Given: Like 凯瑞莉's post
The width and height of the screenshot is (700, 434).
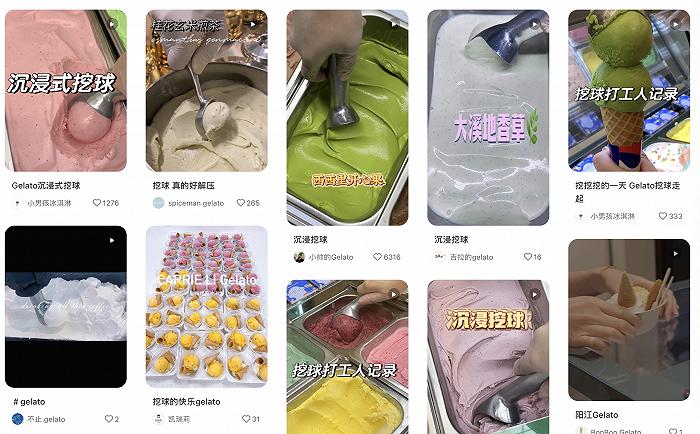Looking at the screenshot, I should (x=246, y=419).
